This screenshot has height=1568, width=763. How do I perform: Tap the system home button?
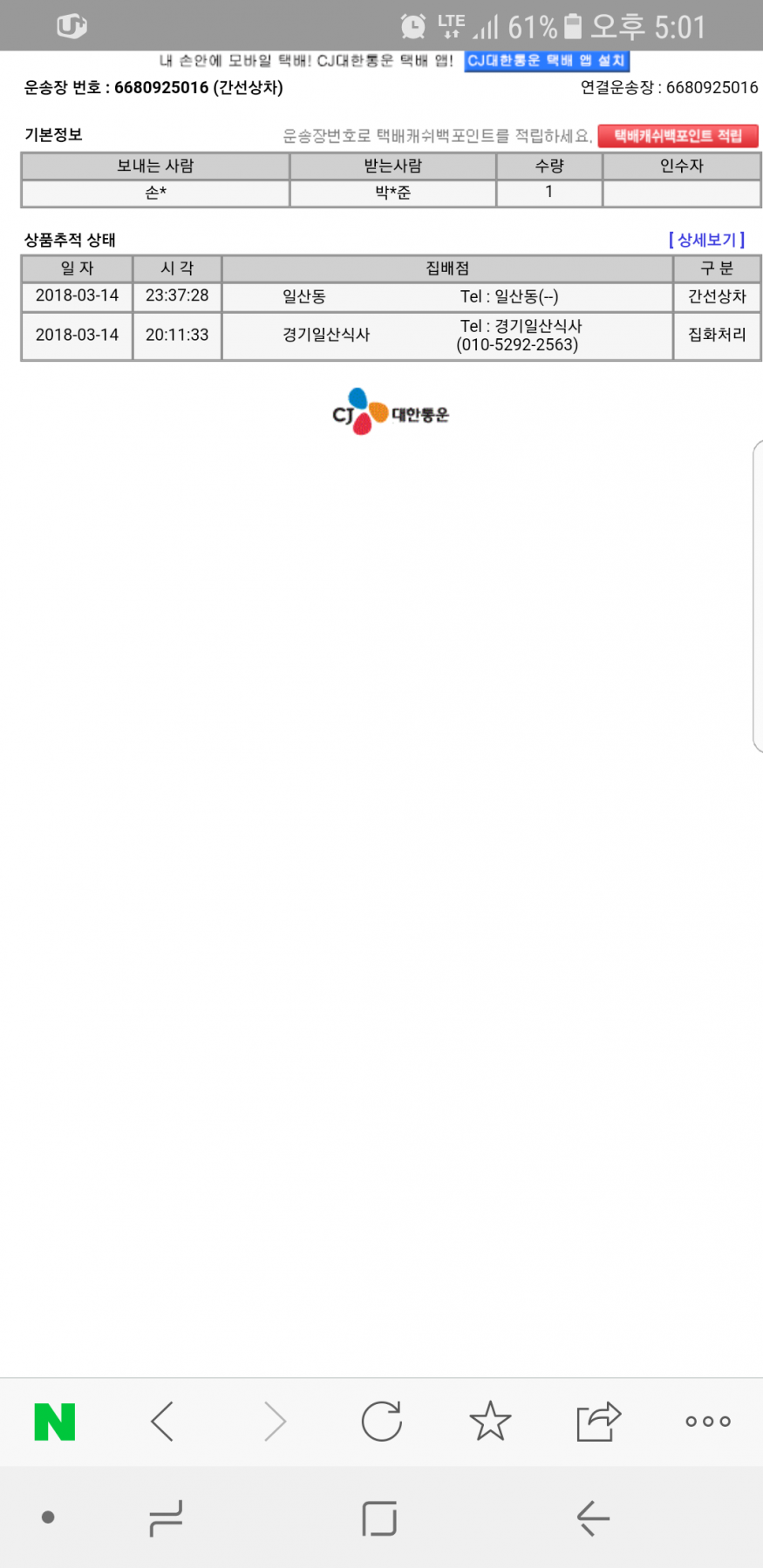pos(379,1517)
